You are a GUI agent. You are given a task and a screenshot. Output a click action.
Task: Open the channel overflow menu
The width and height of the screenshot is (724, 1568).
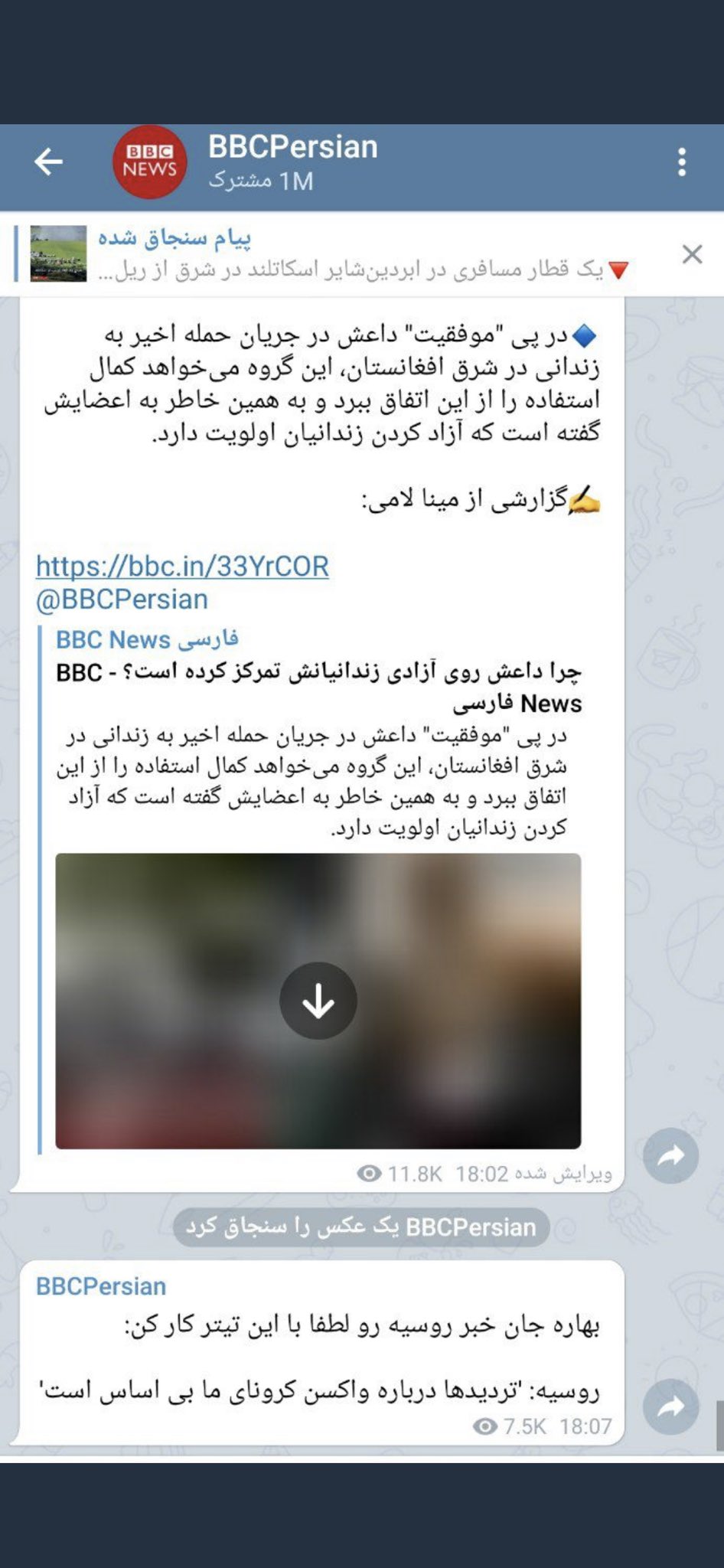(682, 162)
